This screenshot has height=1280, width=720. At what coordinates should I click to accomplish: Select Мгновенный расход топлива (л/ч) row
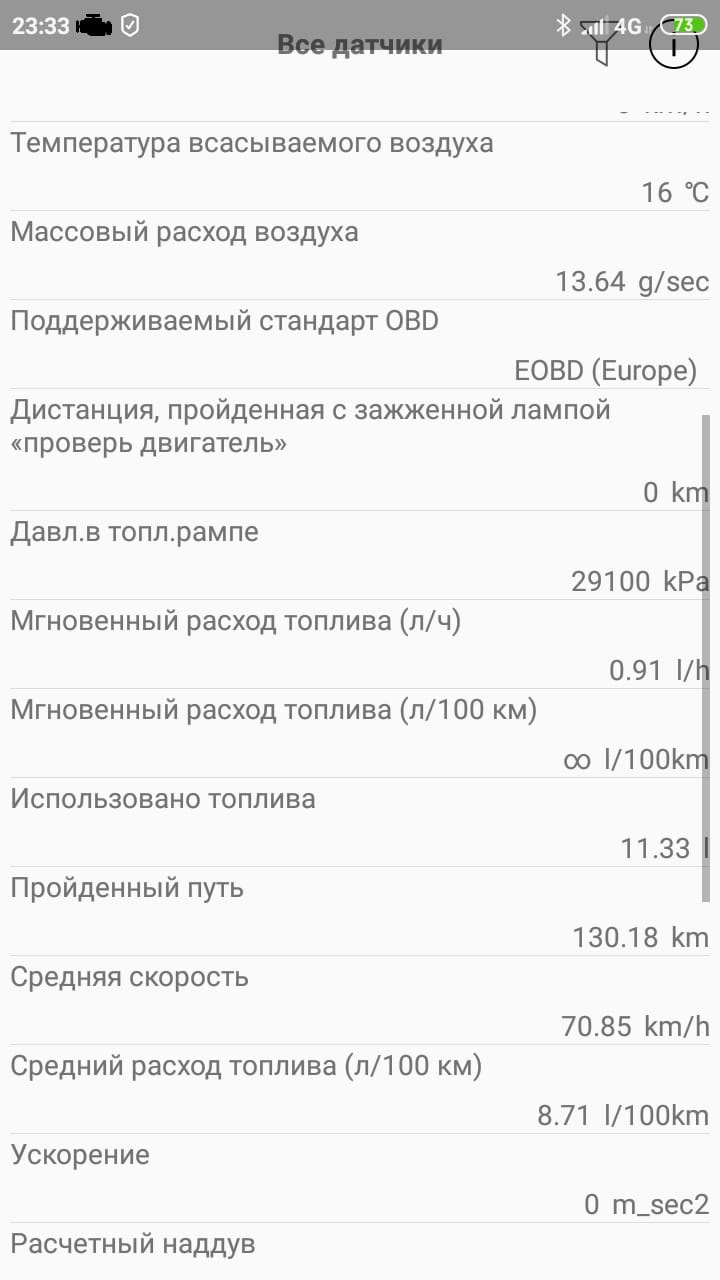360,644
